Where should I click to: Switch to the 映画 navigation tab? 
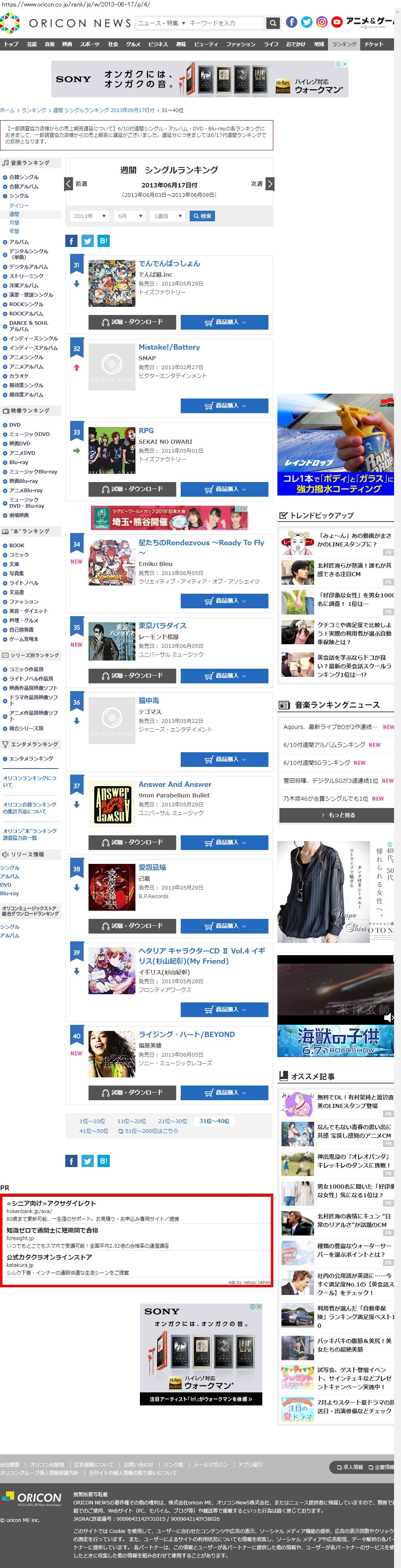(x=67, y=44)
